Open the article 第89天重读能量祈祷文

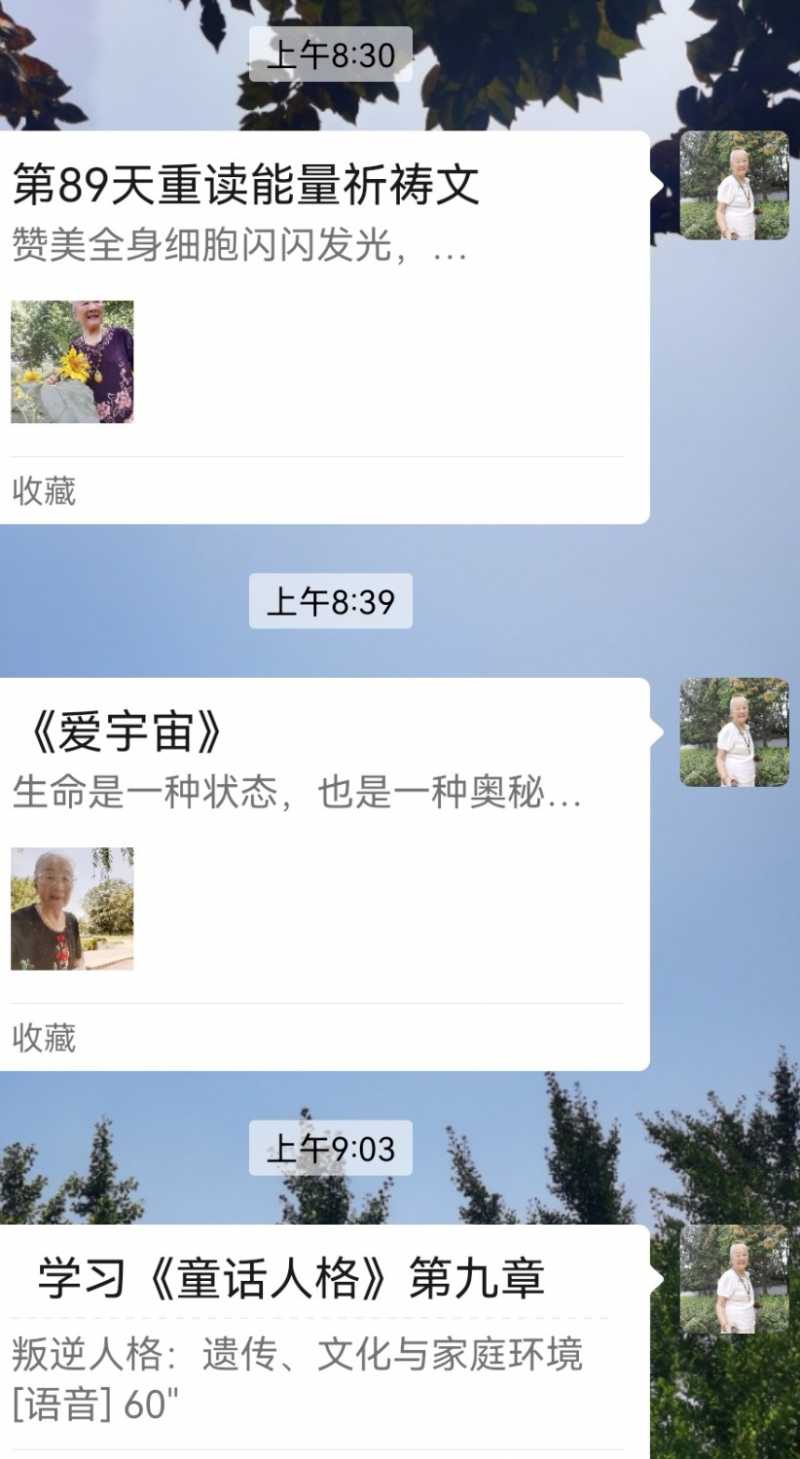coord(240,185)
